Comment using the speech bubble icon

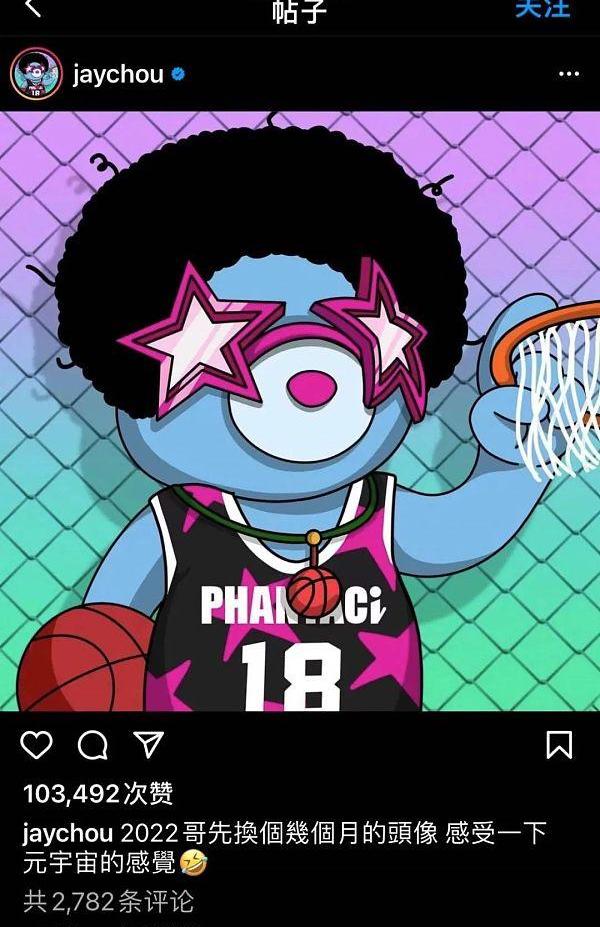coord(92,744)
